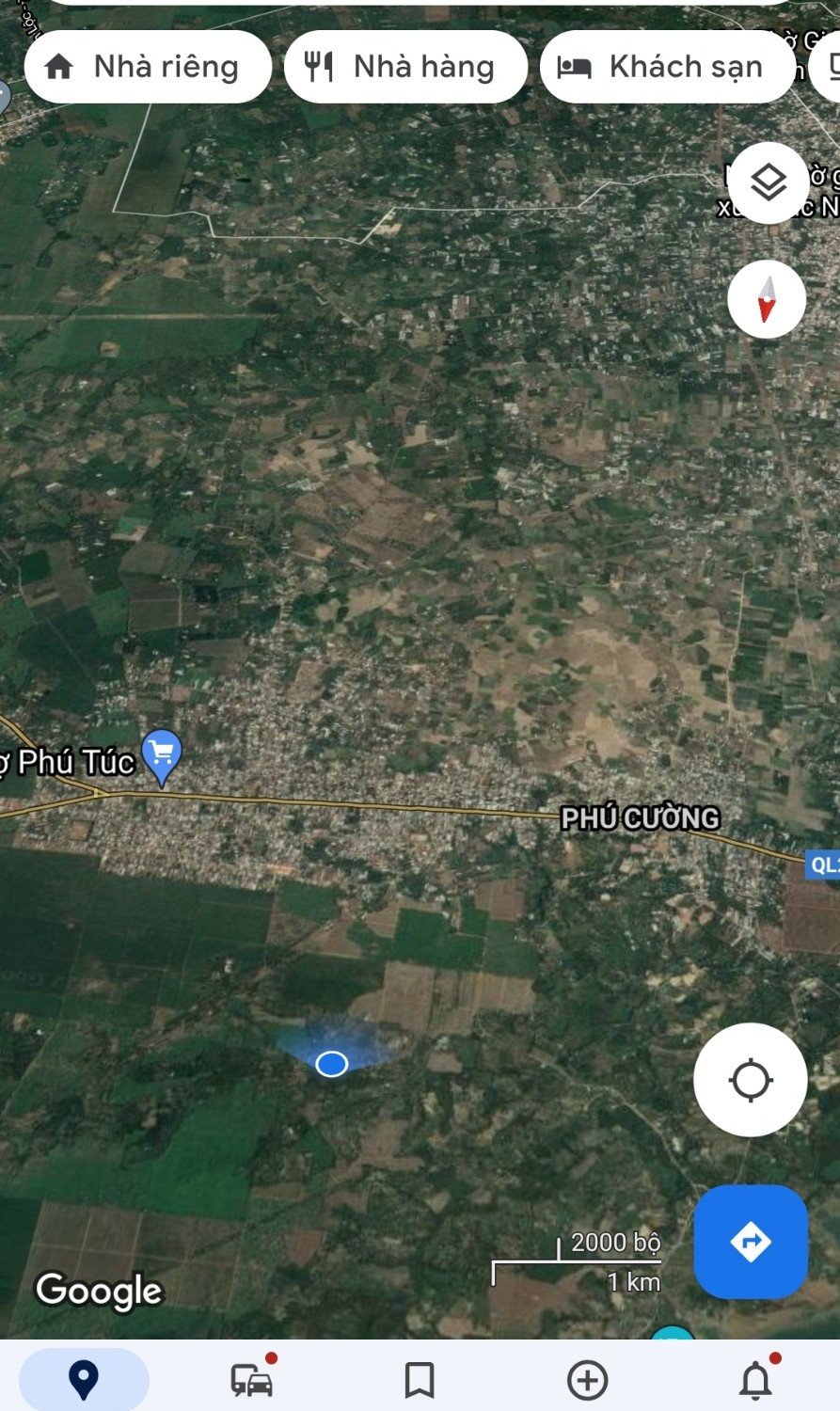
Task: Center map on my location
Action: point(751,1080)
